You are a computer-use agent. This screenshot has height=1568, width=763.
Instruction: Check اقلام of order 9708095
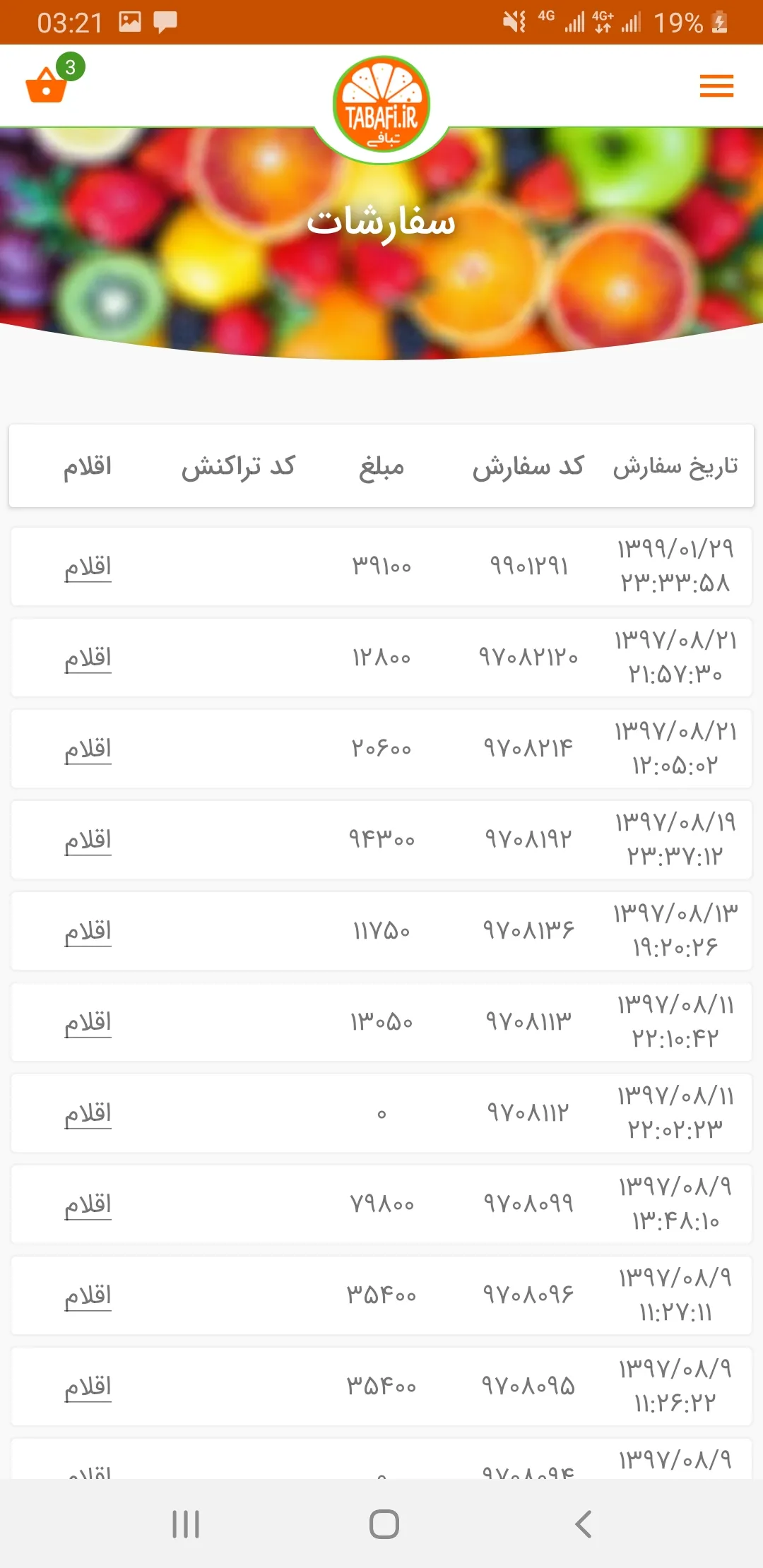[88, 1387]
